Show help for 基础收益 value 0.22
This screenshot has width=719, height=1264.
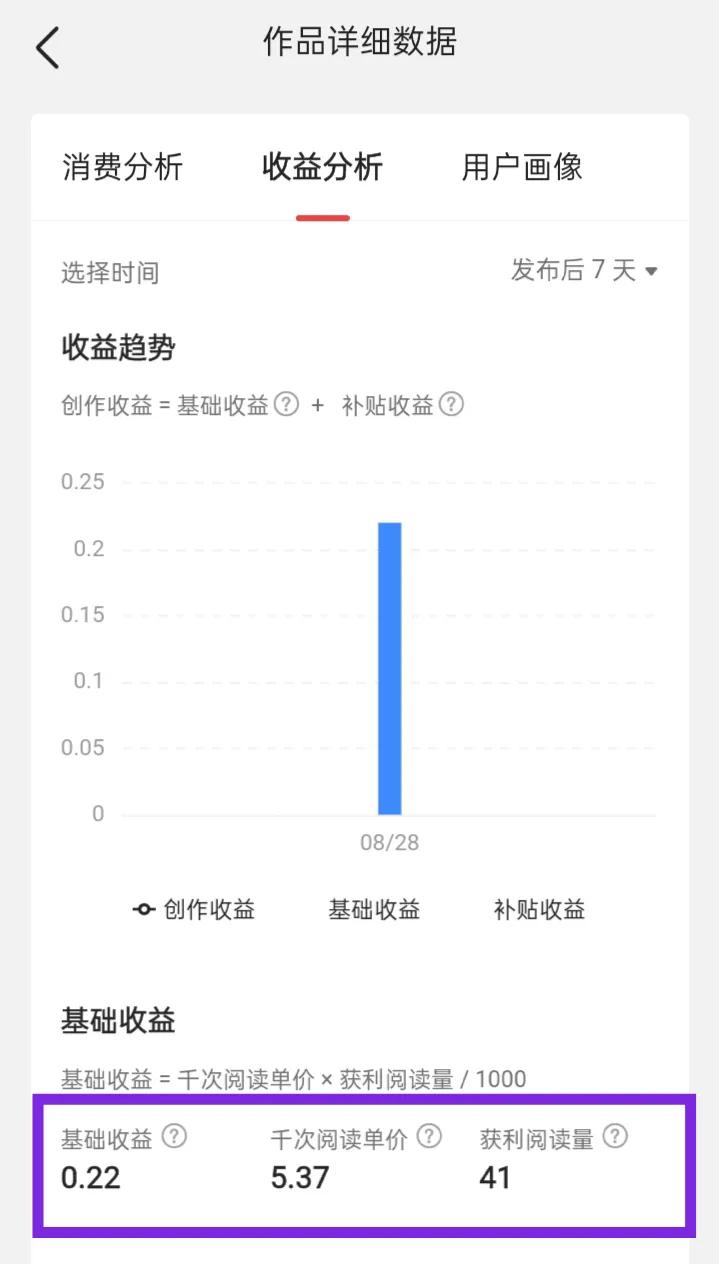[174, 1137]
